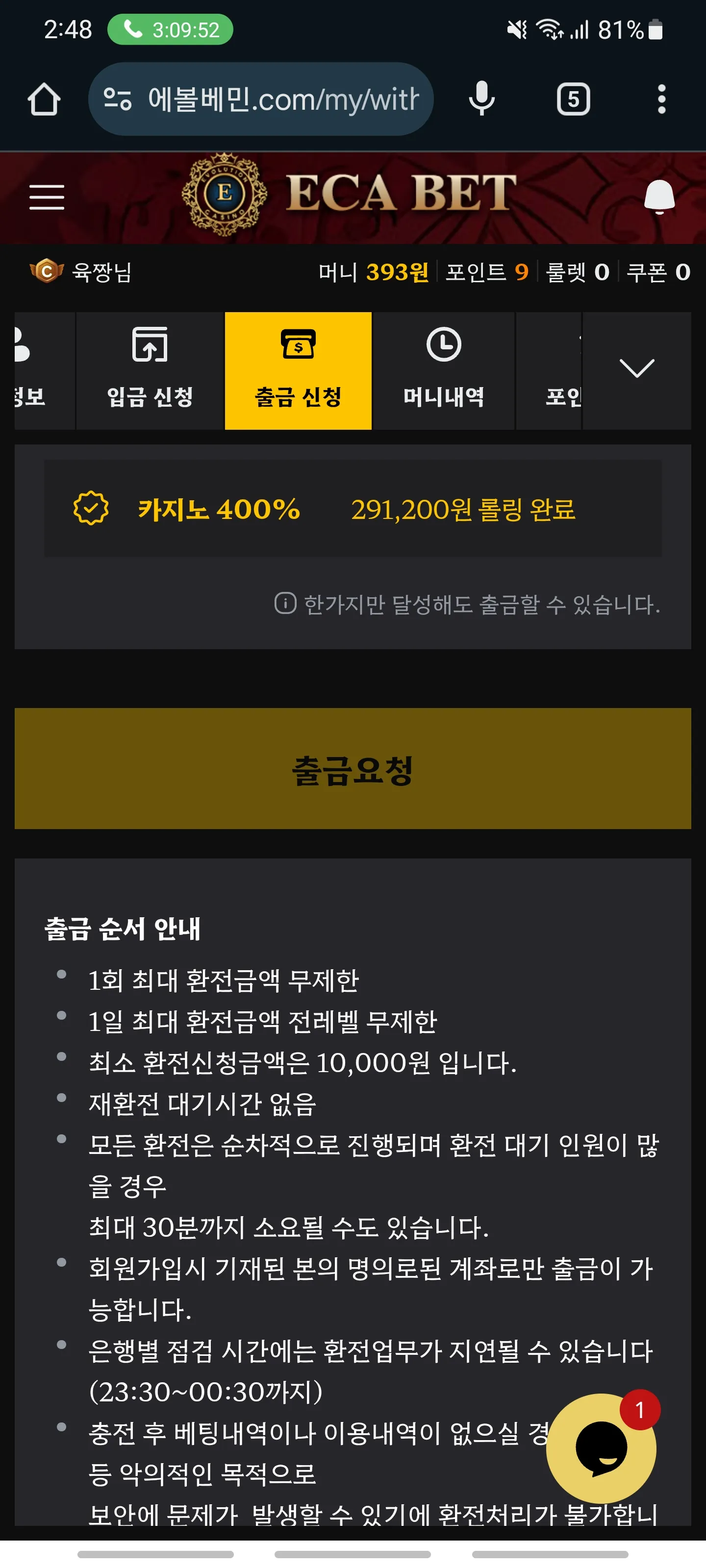Start voice search with microphone
The image size is (706, 1568).
point(482,99)
